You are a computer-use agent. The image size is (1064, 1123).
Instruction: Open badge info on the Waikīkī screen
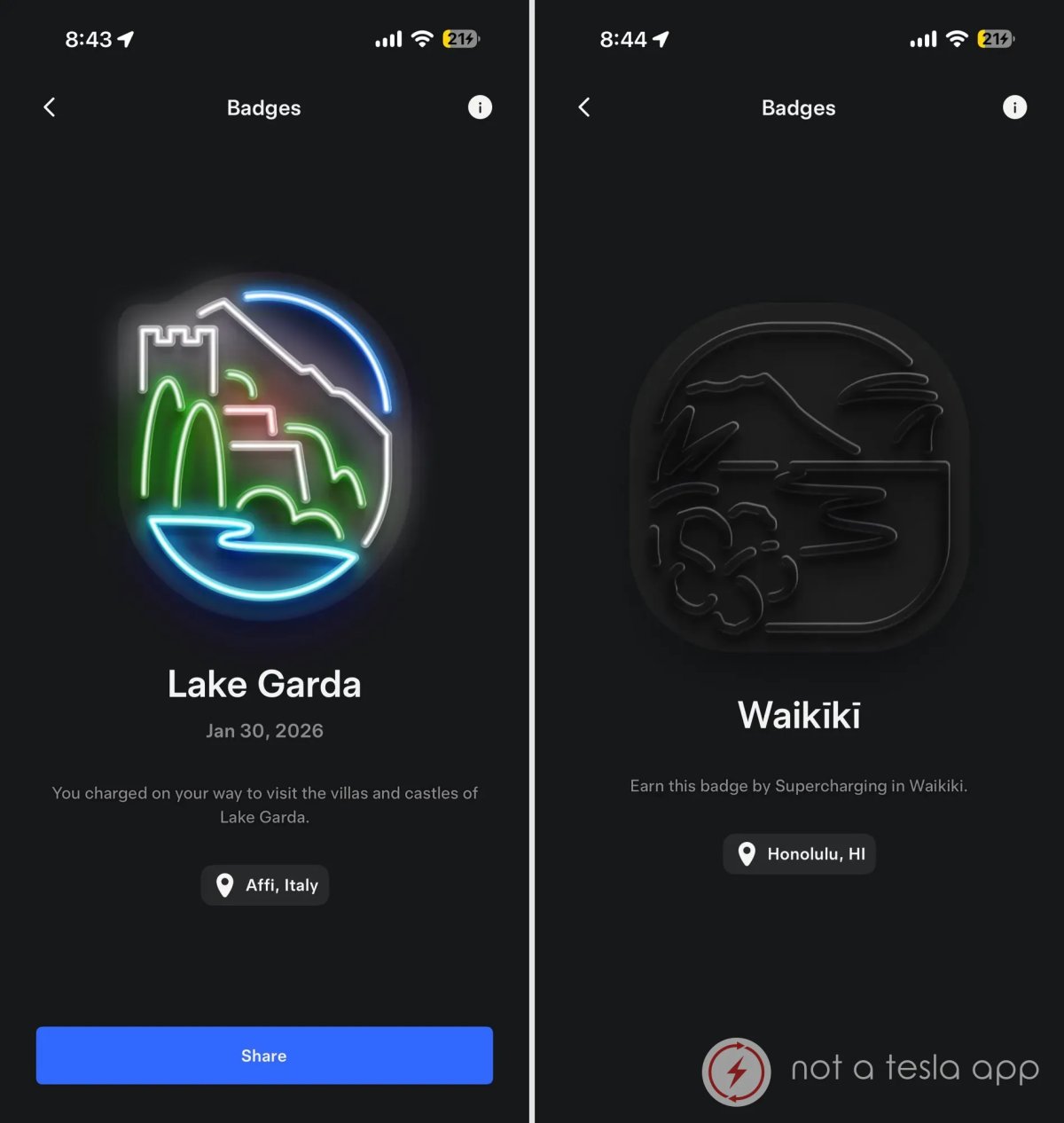1014,107
